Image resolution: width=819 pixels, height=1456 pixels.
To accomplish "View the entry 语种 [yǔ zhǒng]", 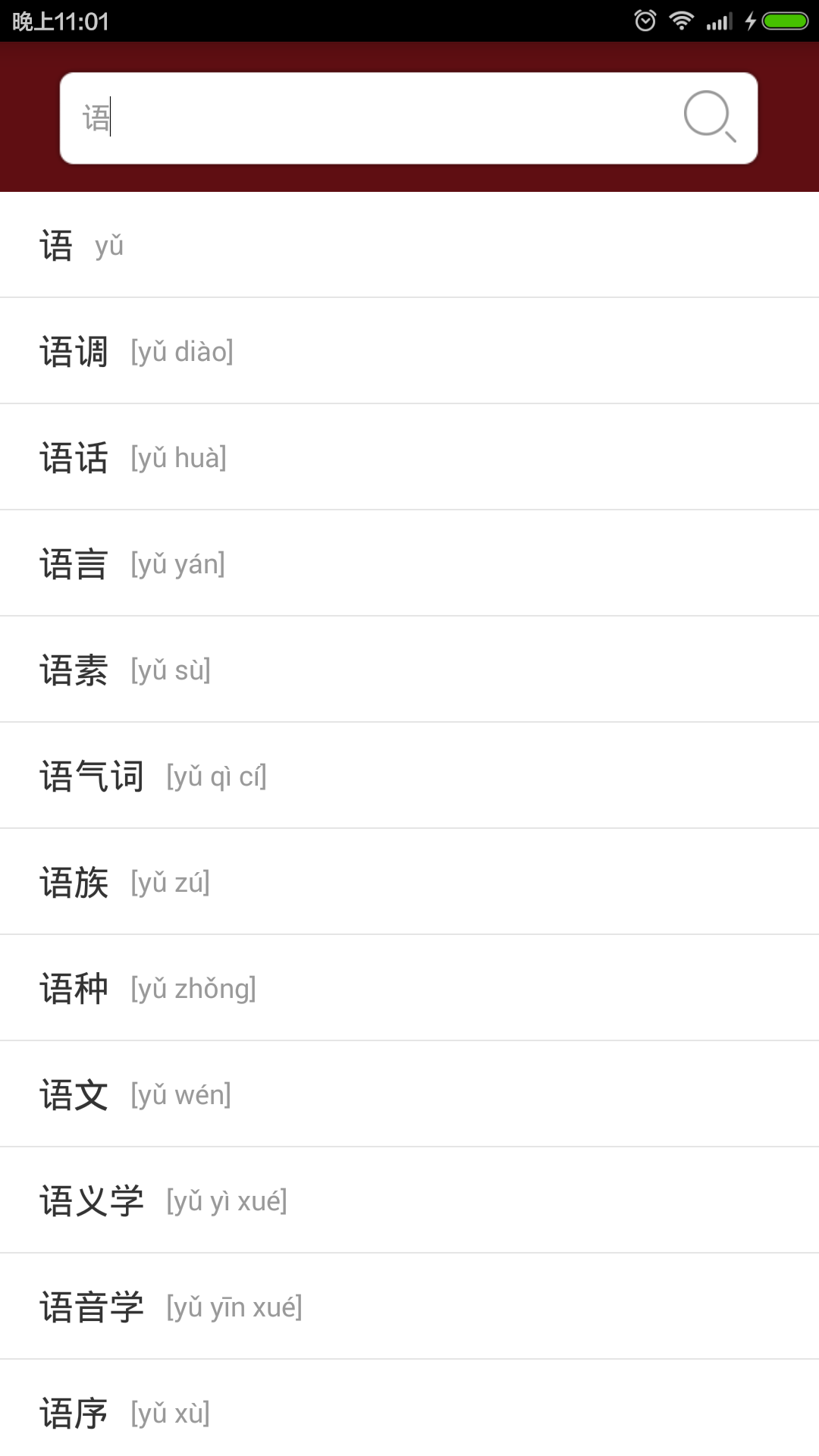I will pyautogui.click(x=409, y=988).
